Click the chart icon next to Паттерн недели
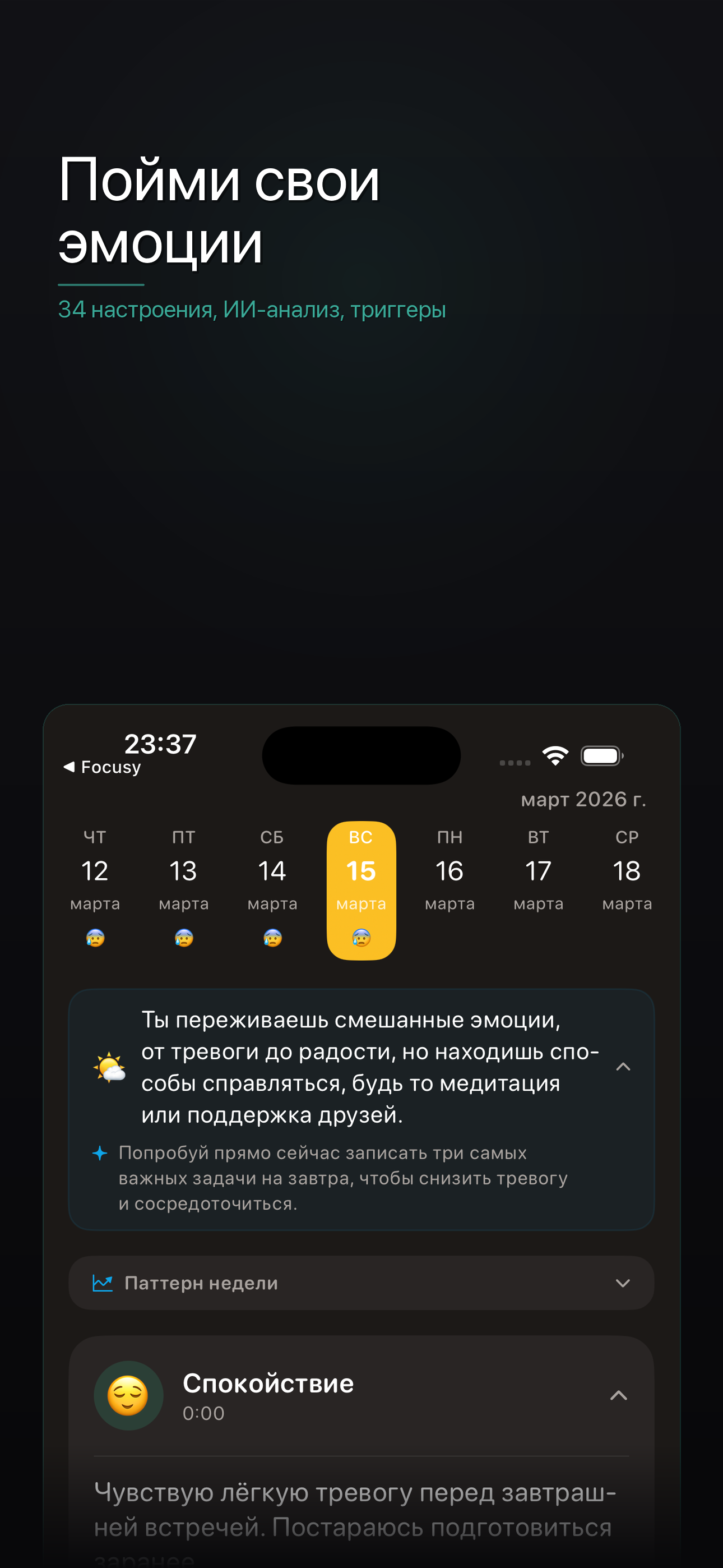723x1568 pixels. point(104,1282)
